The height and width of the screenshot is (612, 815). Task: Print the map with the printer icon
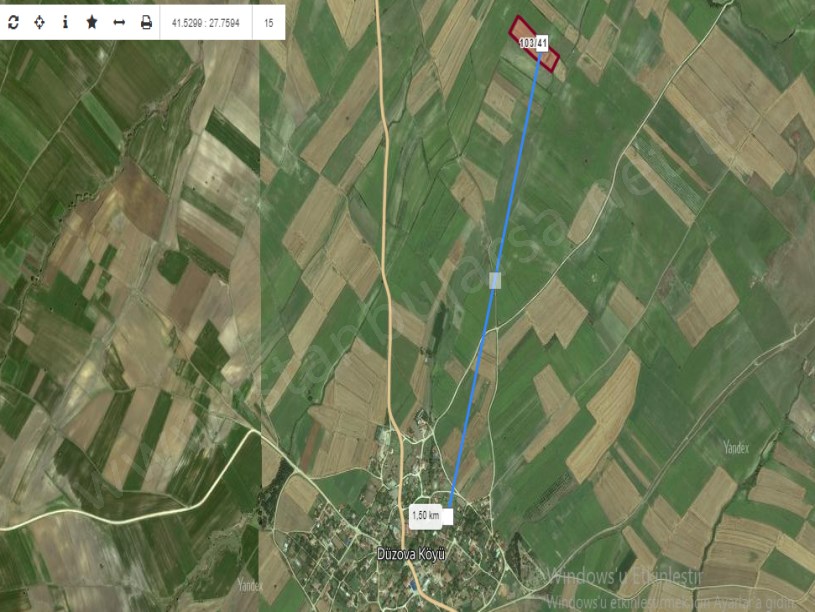click(146, 22)
